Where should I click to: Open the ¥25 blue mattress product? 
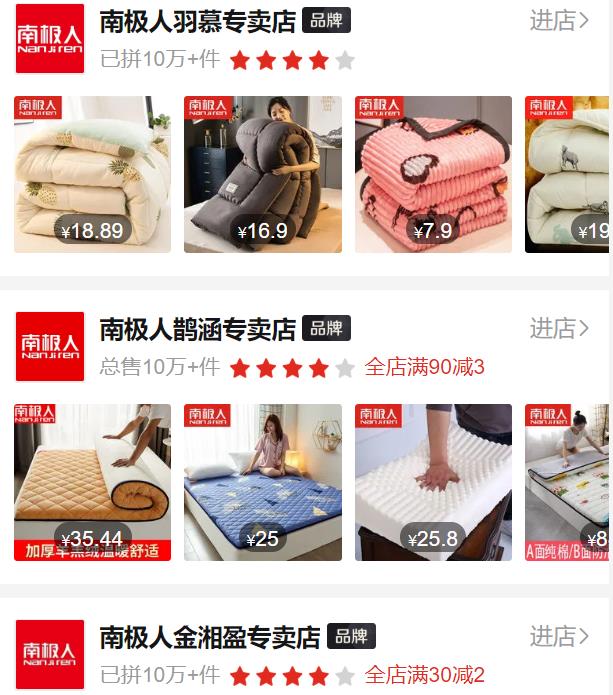(262, 482)
